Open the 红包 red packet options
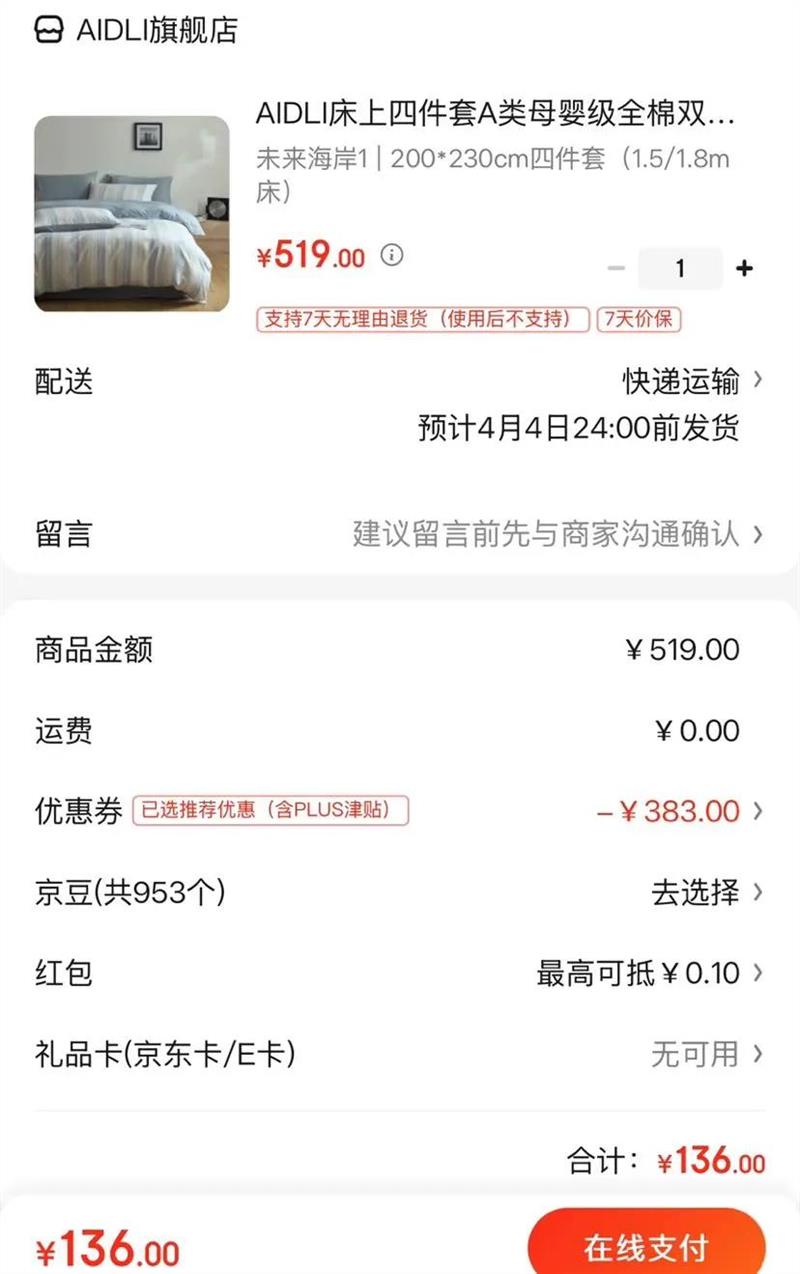Image resolution: width=800 pixels, height=1274 pixels. pyautogui.click(x=650, y=972)
